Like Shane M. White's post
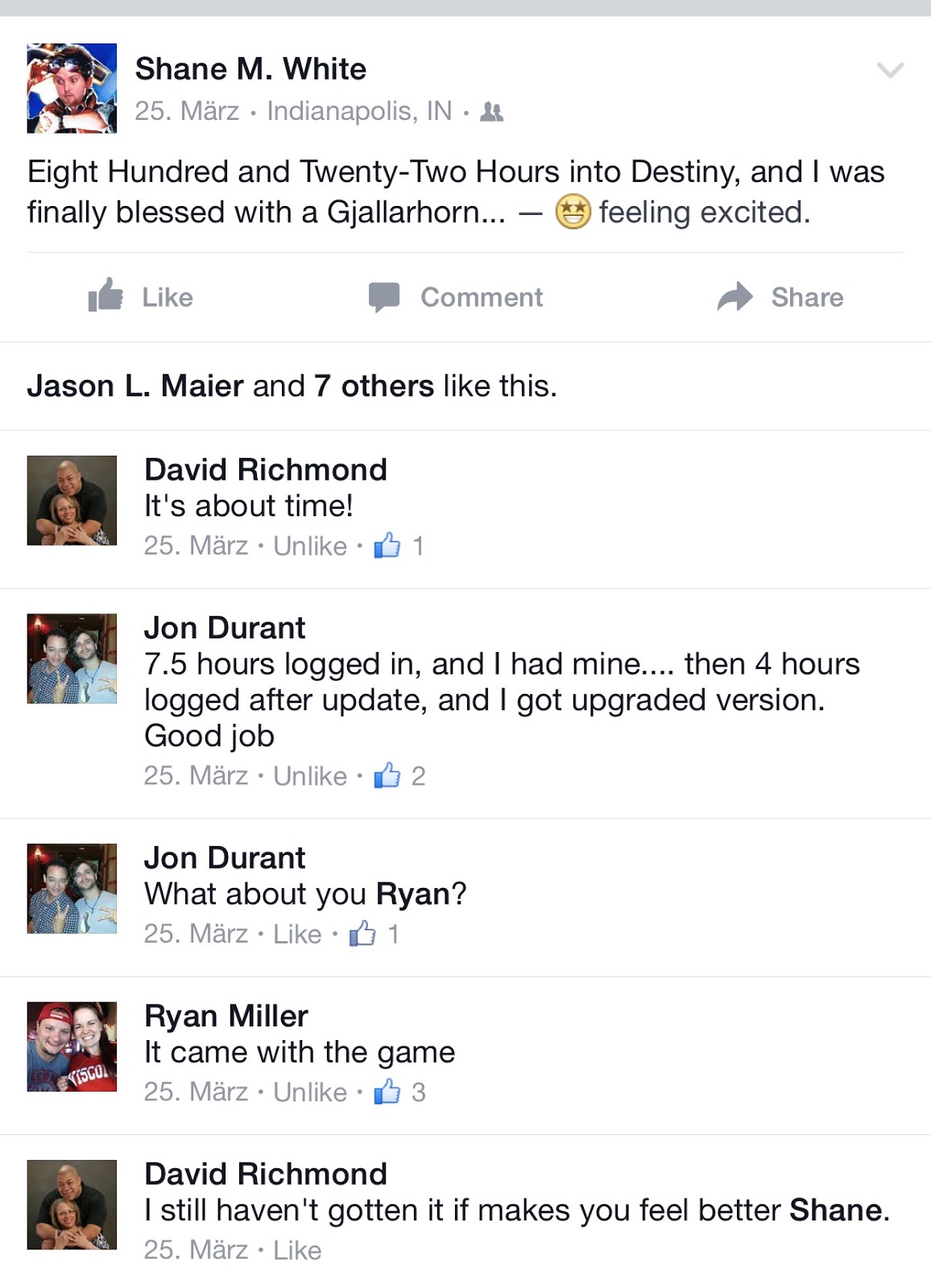931x1288 pixels. pos(141,297)
